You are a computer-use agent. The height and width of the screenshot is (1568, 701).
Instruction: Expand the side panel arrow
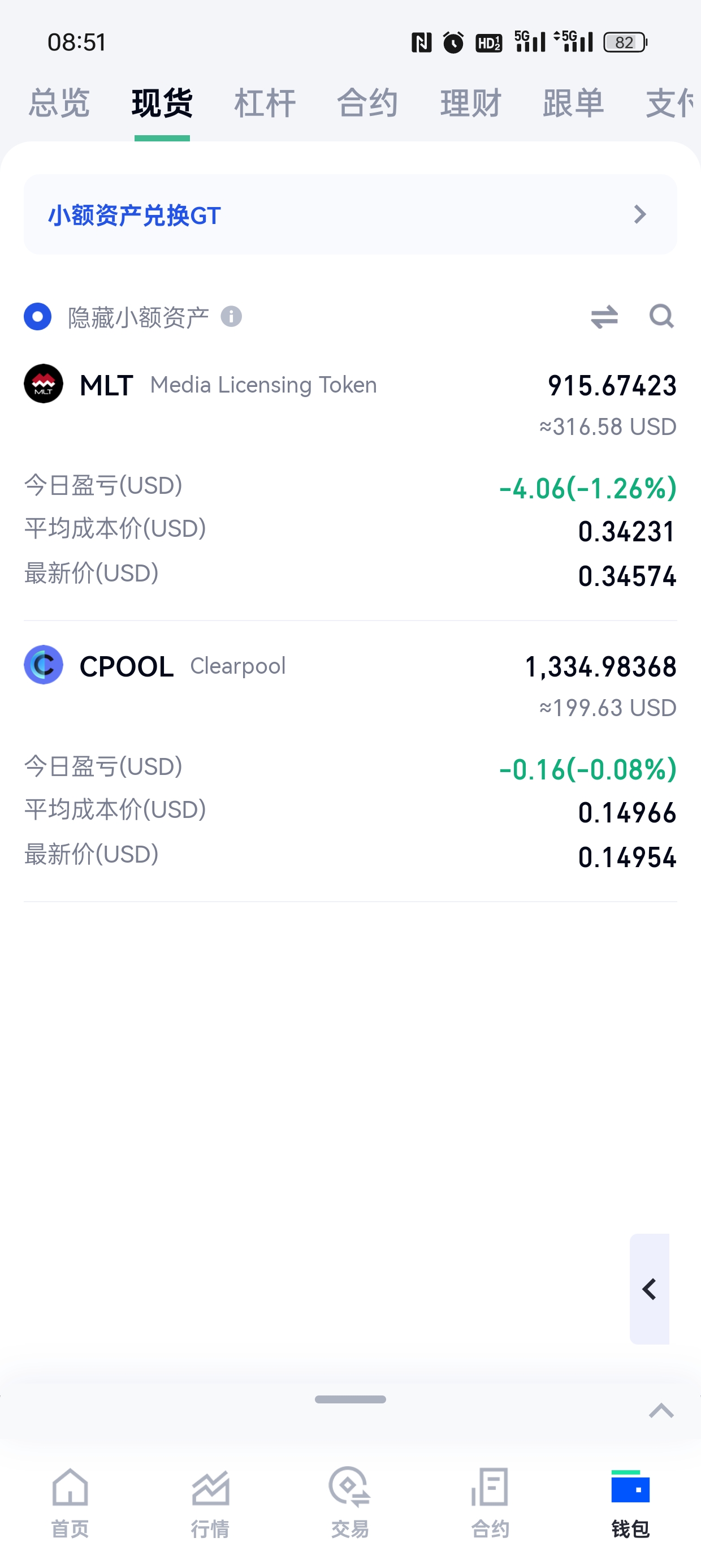(x=650, y=1289)
